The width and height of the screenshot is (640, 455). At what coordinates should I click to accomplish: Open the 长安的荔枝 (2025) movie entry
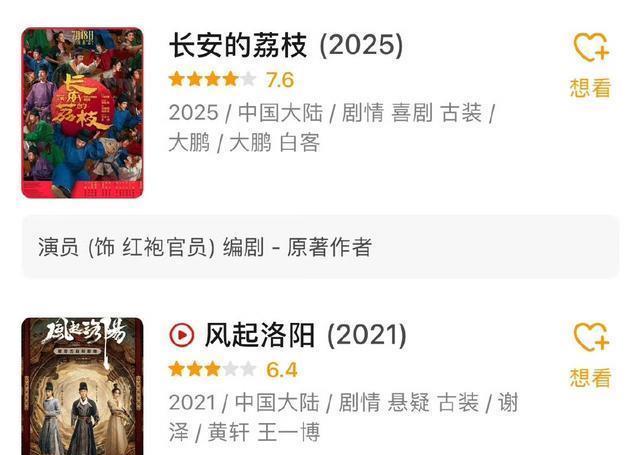[285, 45]
